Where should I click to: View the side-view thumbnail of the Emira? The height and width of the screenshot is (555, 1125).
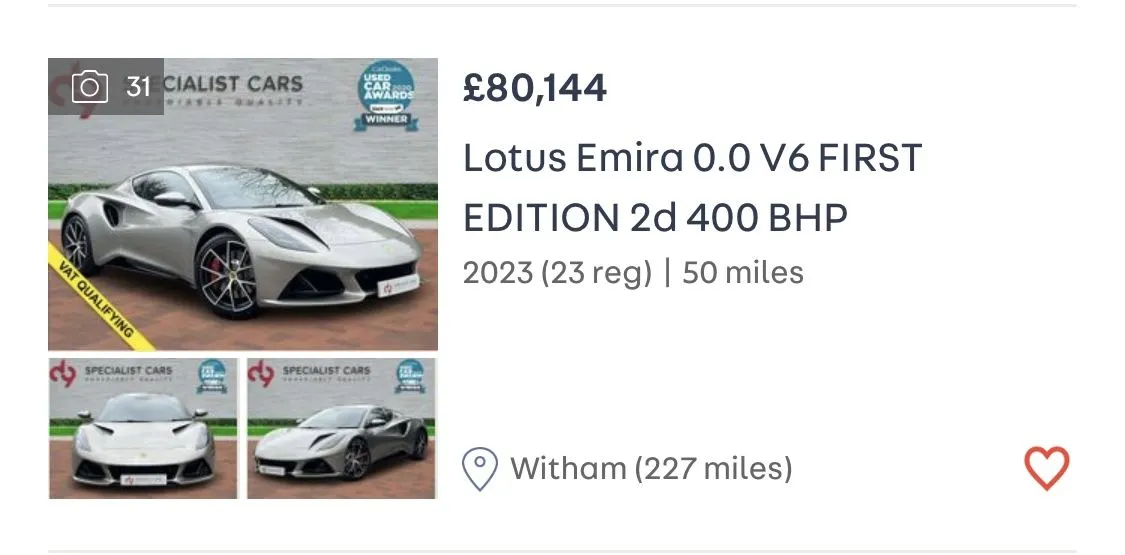pyautogui.click(x=342, y=428)
